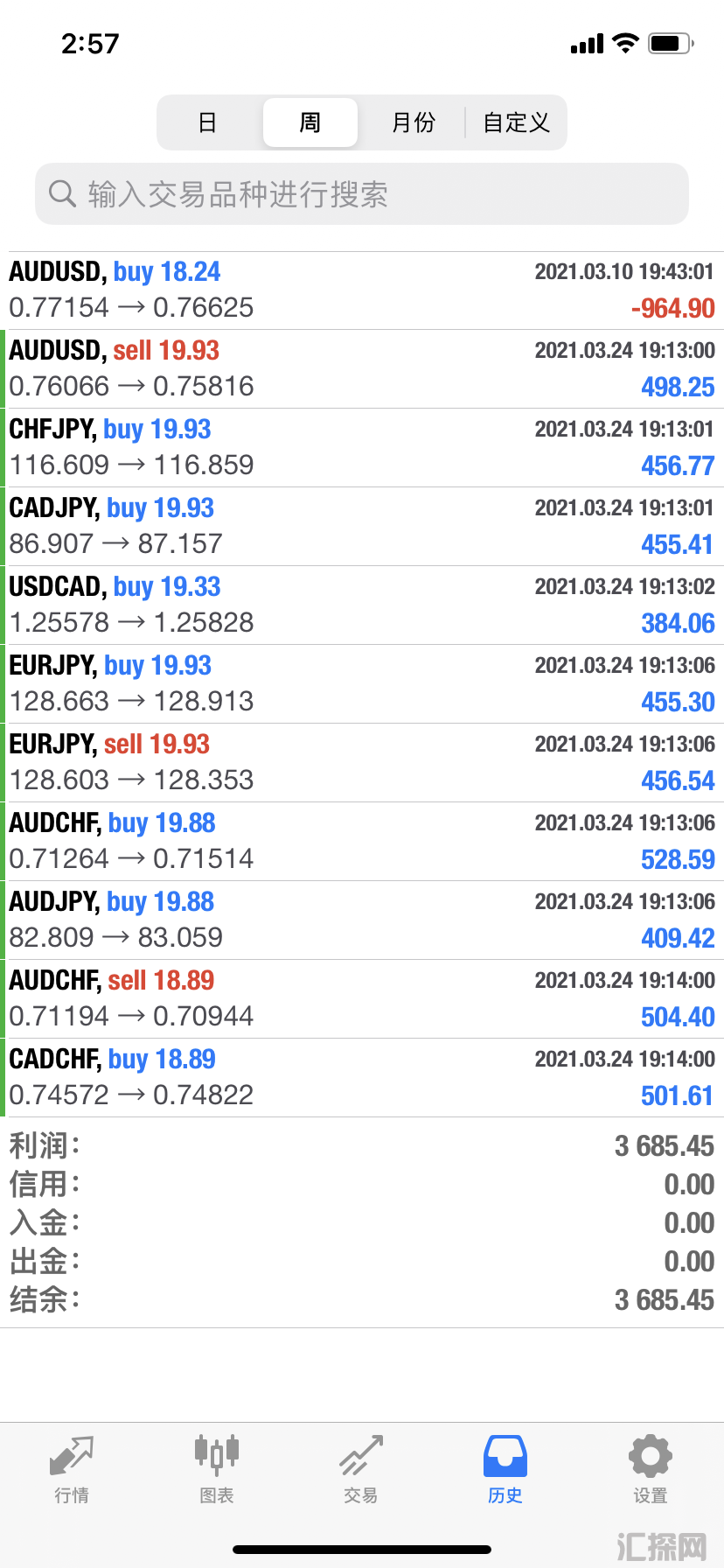View the AUDCHF buy 19.88 trade details
Viewport: 724px width, 1568px height.
pyautogui.click(x=362, y=842)
